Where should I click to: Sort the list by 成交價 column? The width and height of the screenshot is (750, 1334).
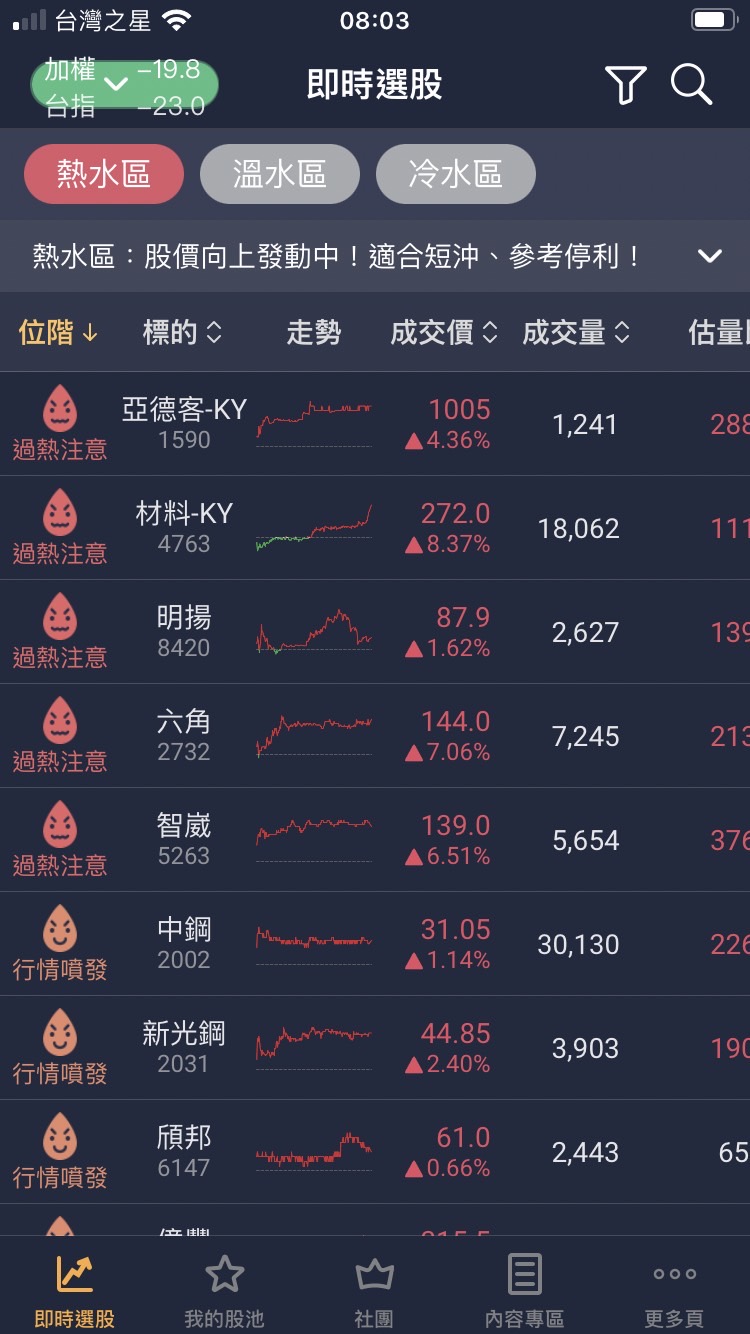coord(444,332)
